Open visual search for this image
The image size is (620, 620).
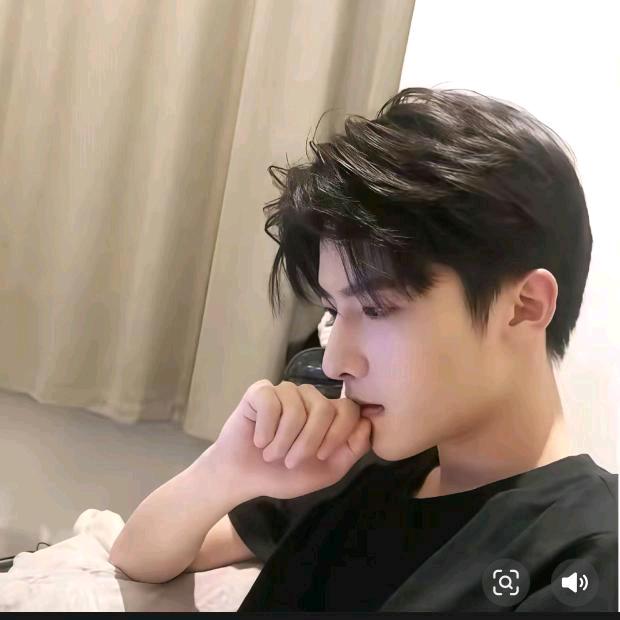506,582
